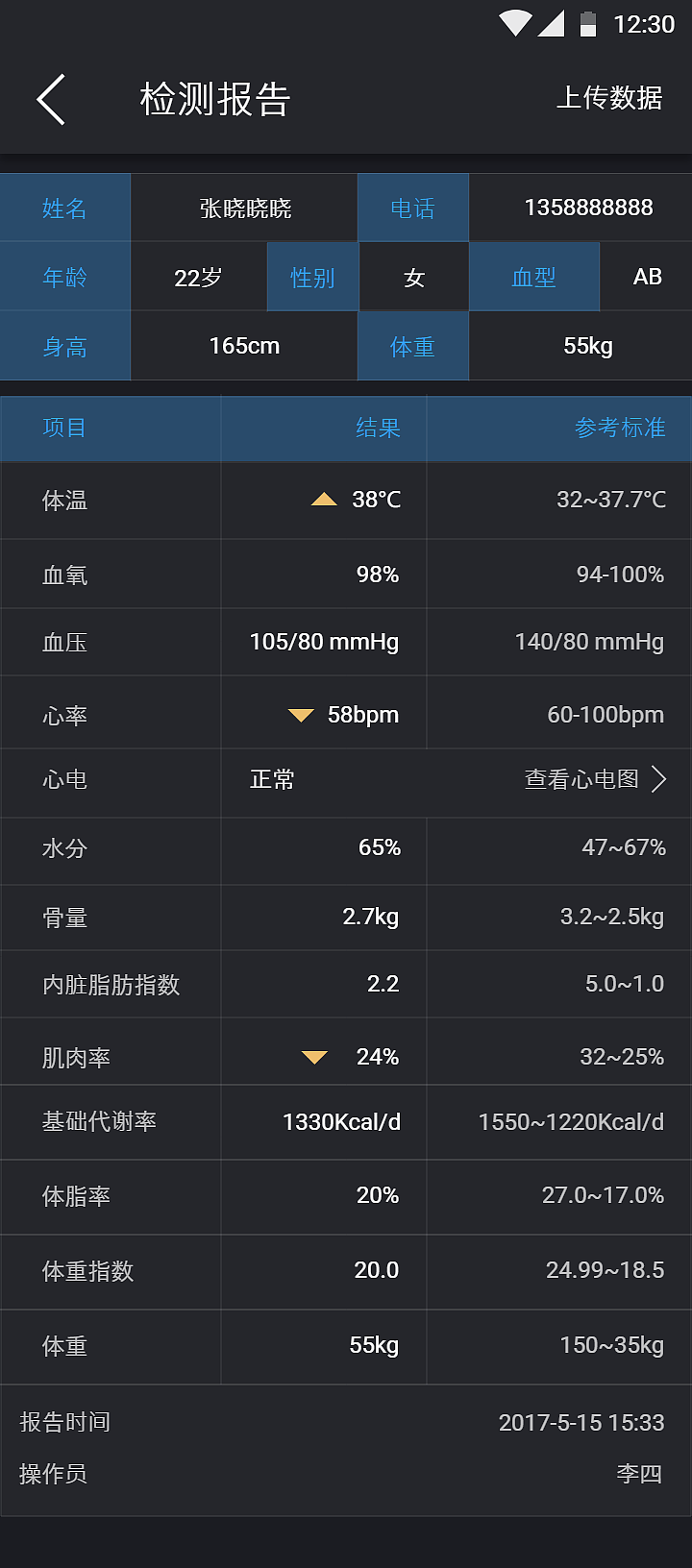The width and height of the screenshot is (692, 1568).
Task: Click the down arrow next to 58bpm heart rate
Action: (x=300, y=714)
